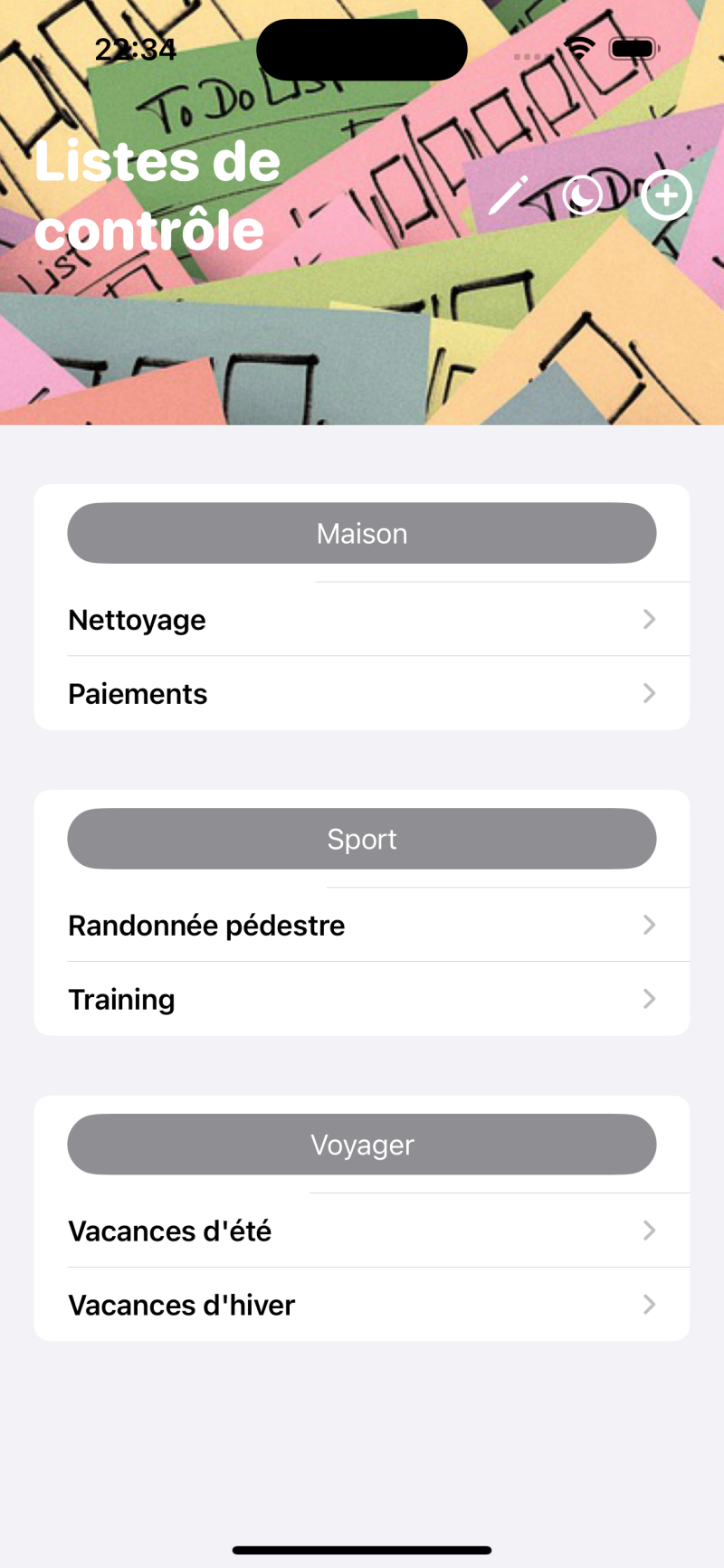Screen dimensions: 724x1568
Task: Tap the pencil edit icon
Action: pos(508,195)
